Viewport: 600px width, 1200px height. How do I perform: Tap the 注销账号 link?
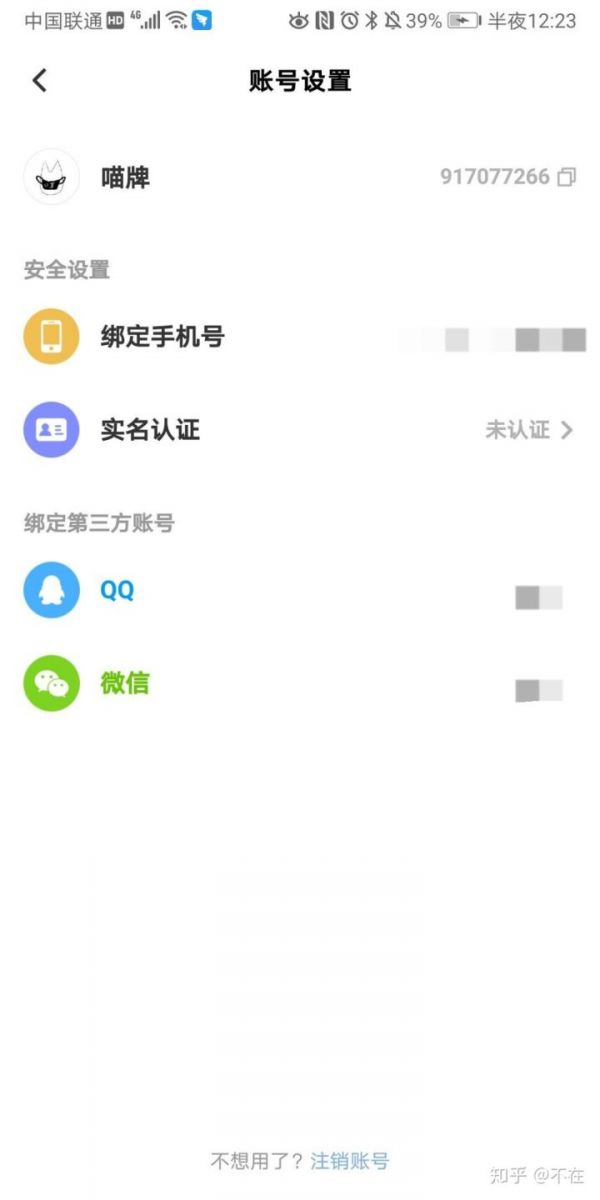(349, 1161)
